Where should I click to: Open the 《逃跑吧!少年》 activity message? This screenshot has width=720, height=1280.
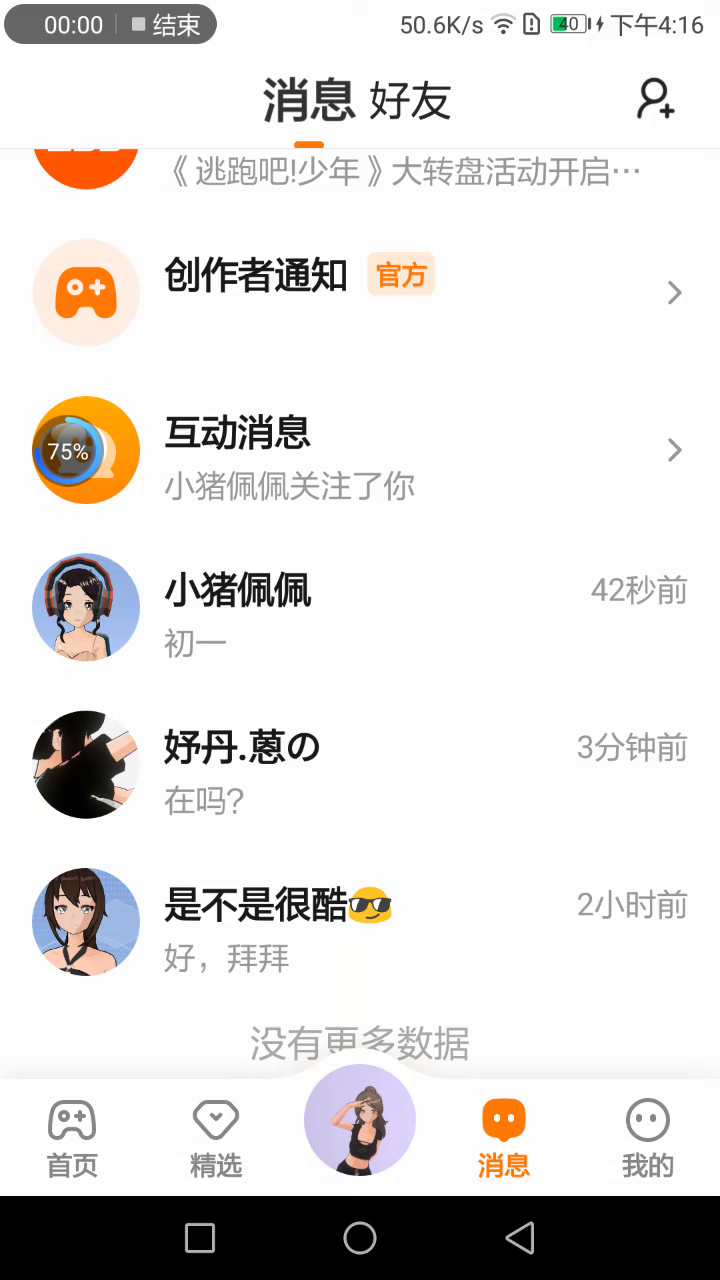tap(400, 172)
